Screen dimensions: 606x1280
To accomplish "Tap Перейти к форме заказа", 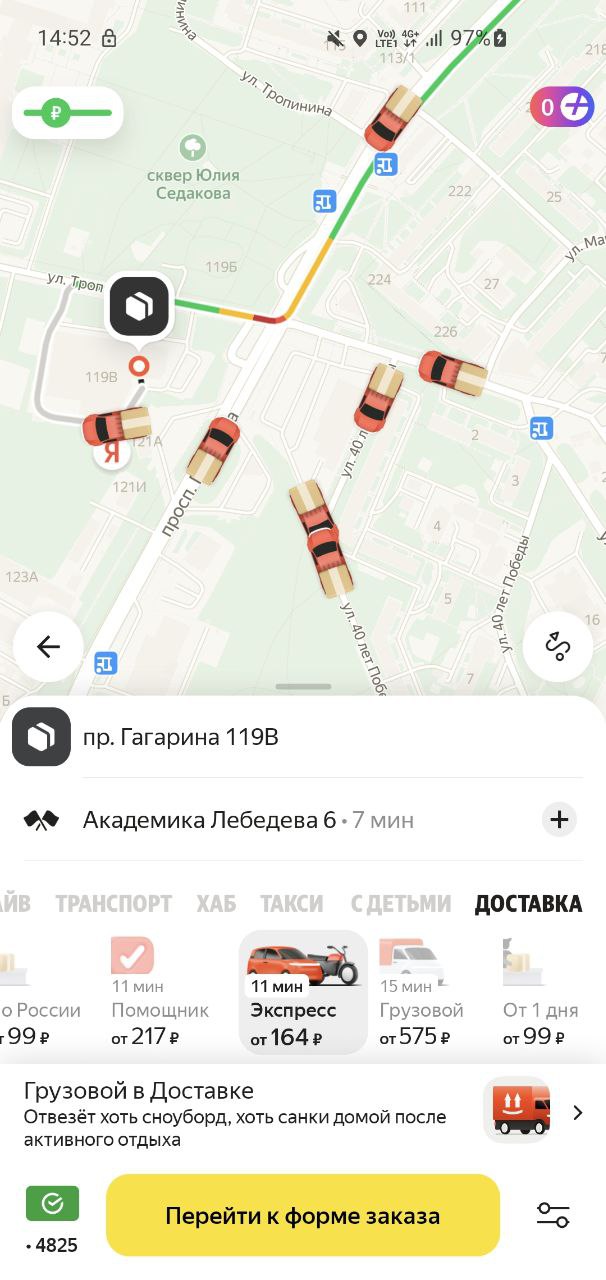I will pos(302,1216).
